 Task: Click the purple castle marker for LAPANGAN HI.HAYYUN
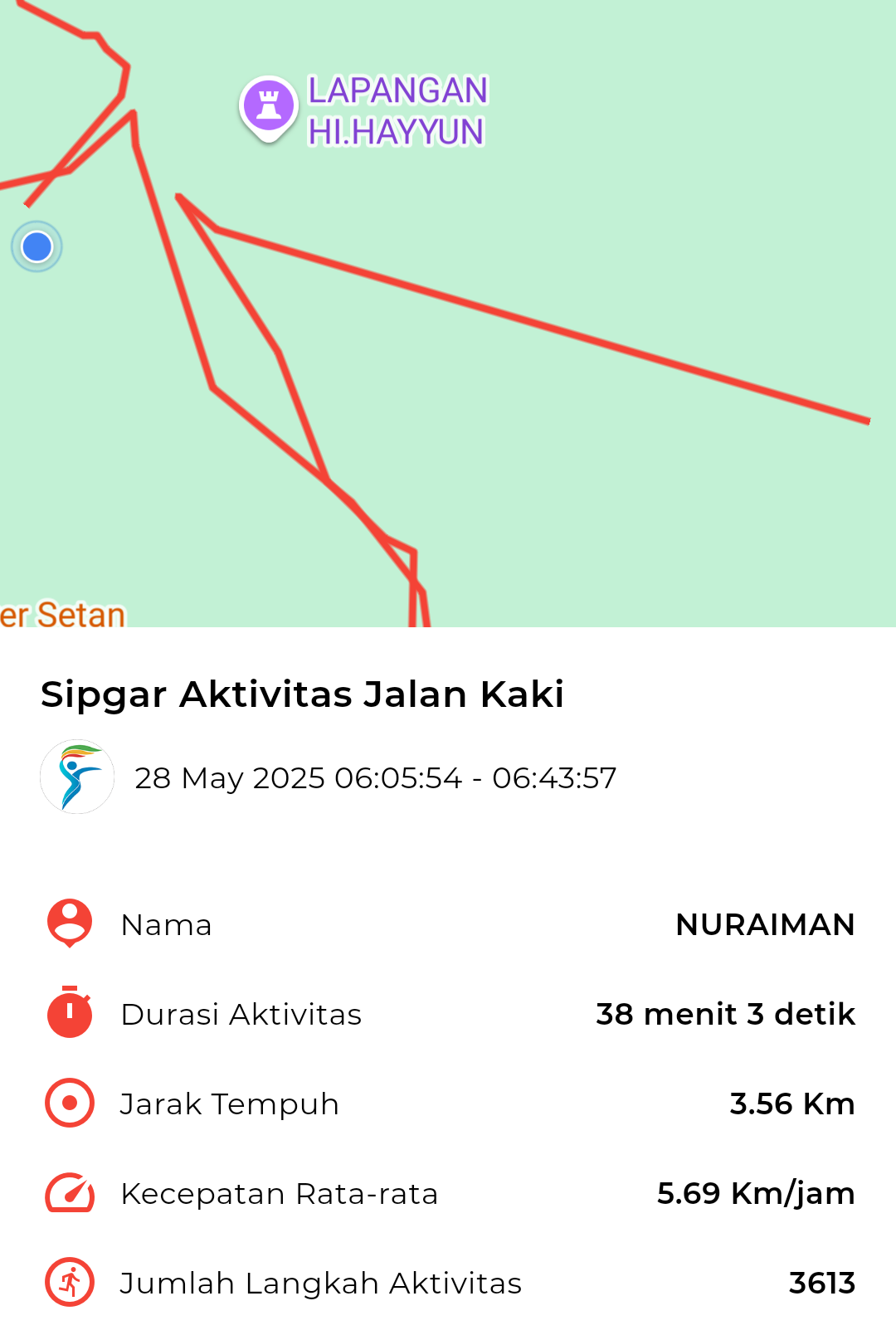[267, 105]
